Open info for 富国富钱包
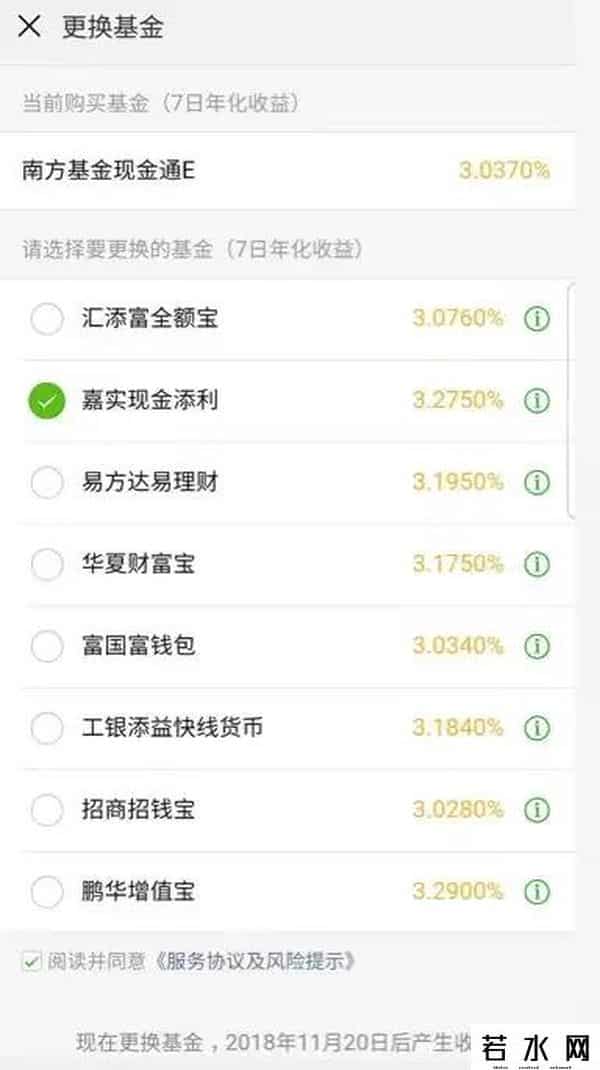The width and height of the screenshot is (600, 1070). (x=537, y=646)
